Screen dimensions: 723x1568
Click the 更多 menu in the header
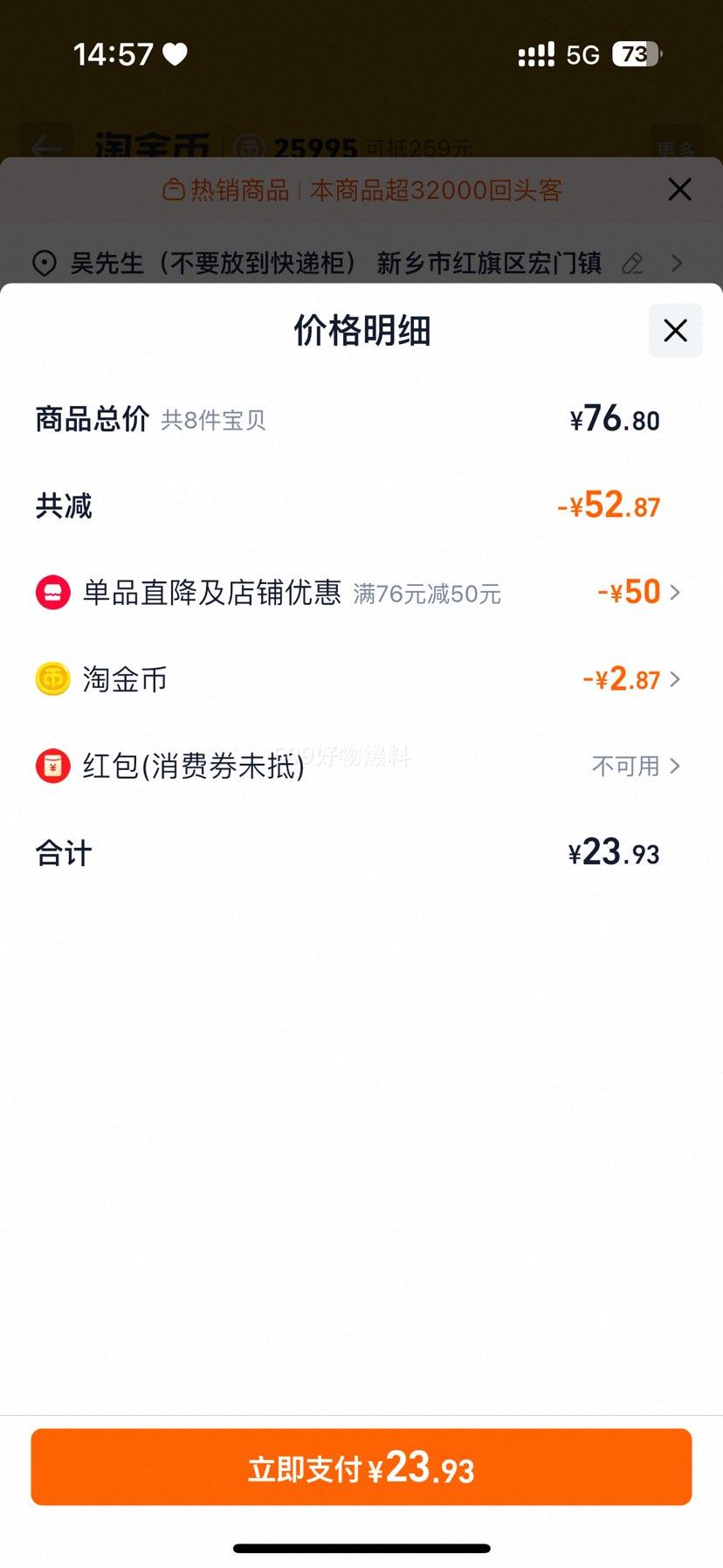pos(675,148)
